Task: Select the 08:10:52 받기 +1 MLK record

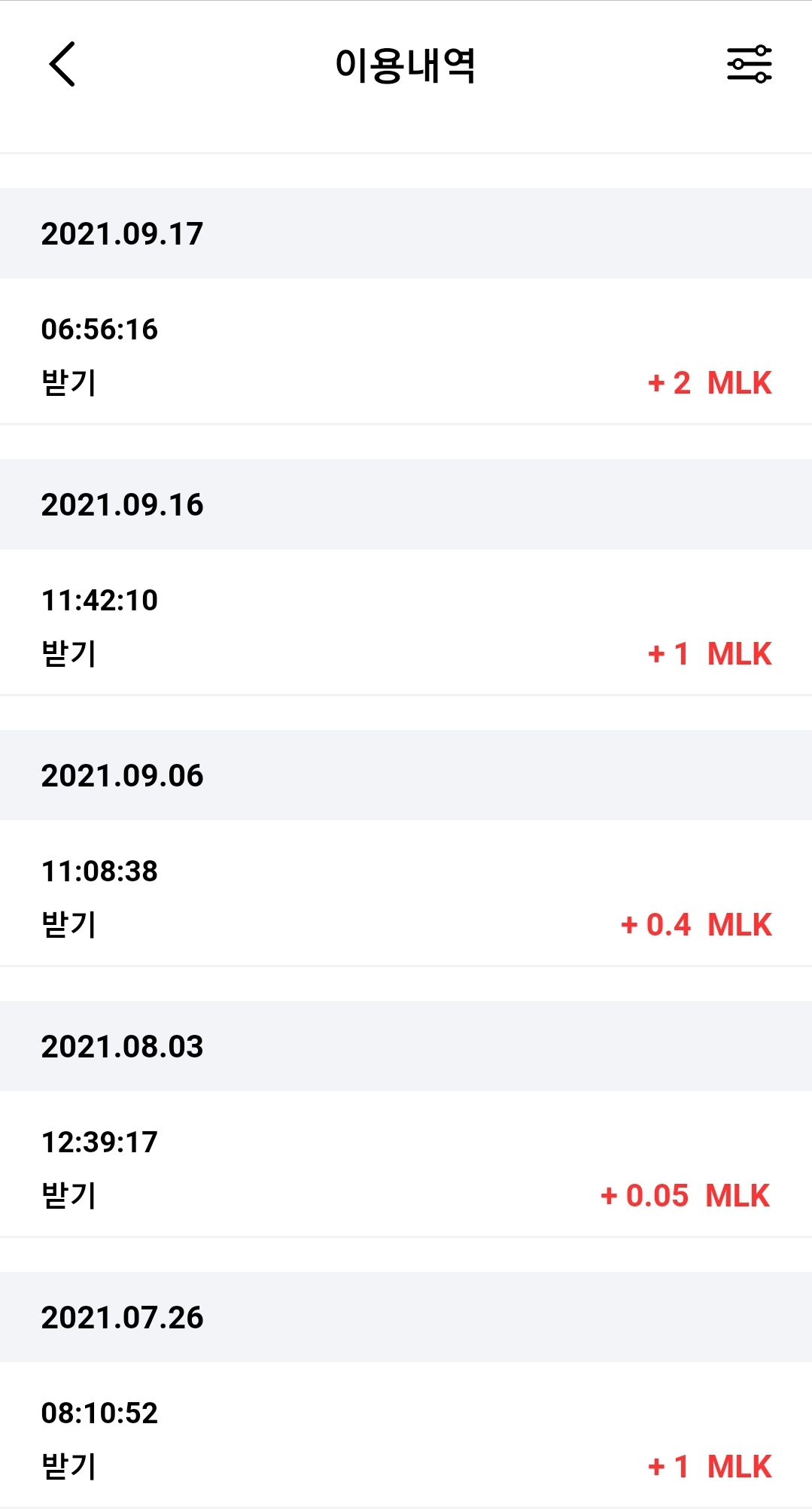Action: click(406, 1435)
